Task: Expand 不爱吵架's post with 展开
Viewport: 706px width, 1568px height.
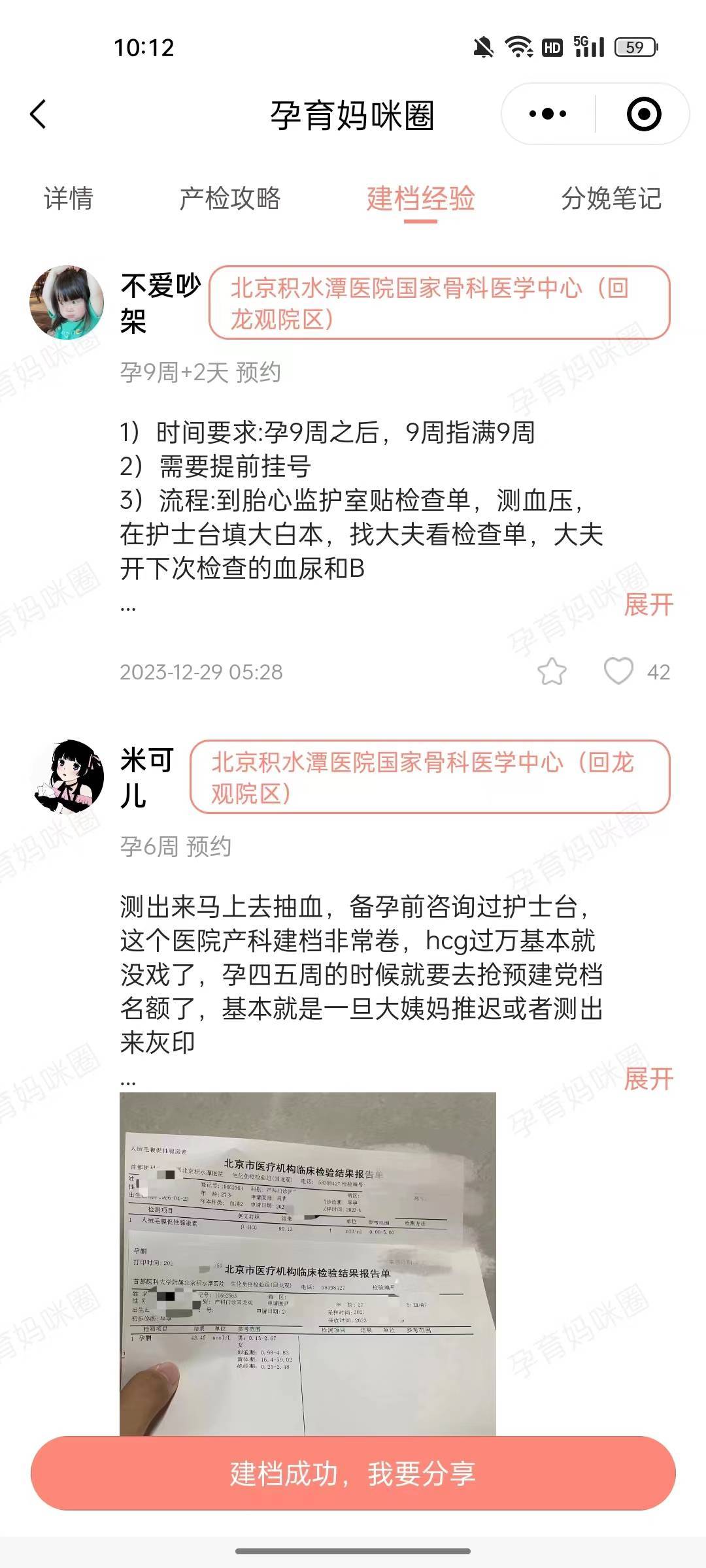Action: [x=648, y=605]
